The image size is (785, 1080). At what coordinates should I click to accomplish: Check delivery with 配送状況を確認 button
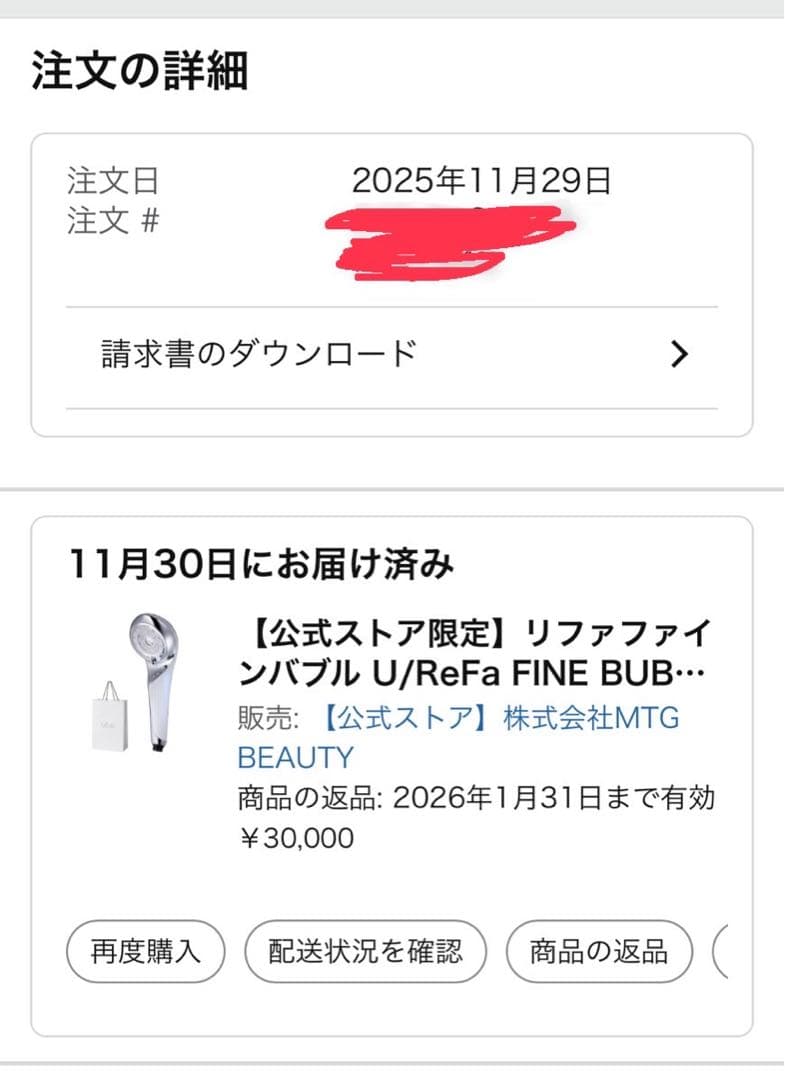coord(366,952)
